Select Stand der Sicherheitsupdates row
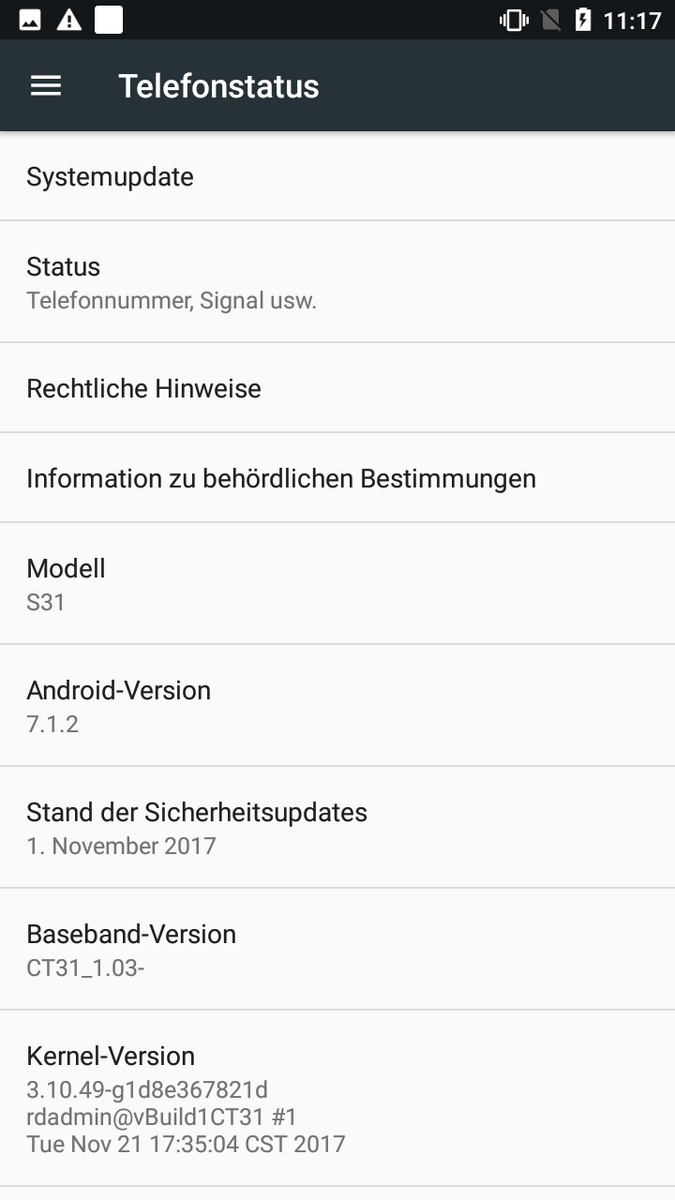Image resolution: width=675 pixels, height=1200 pixels. tap(337, 828)
